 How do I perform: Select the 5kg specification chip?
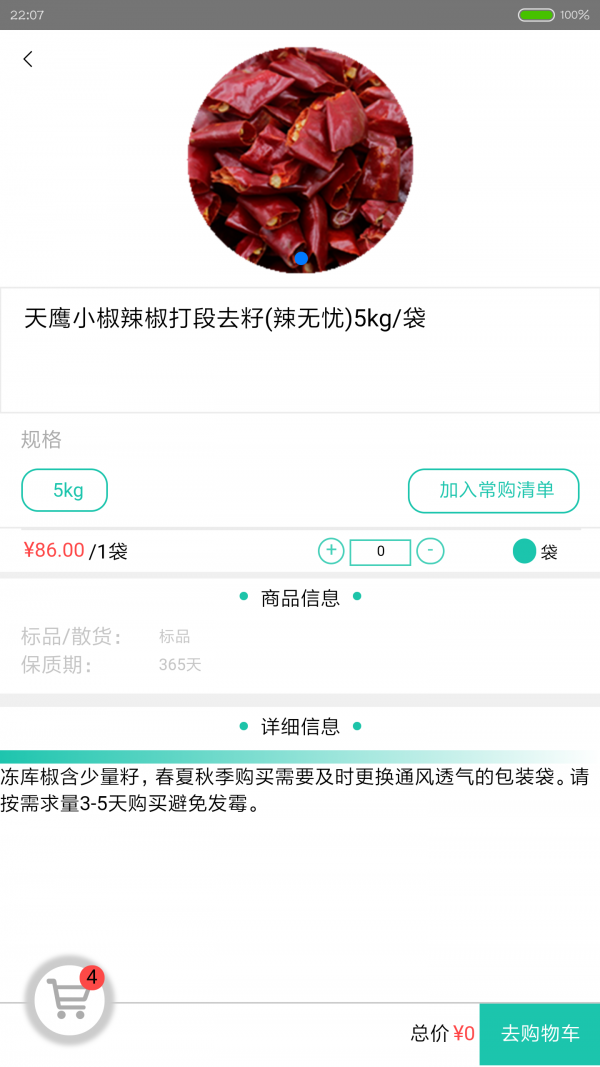pyautogui.click(x=65, y=490)
